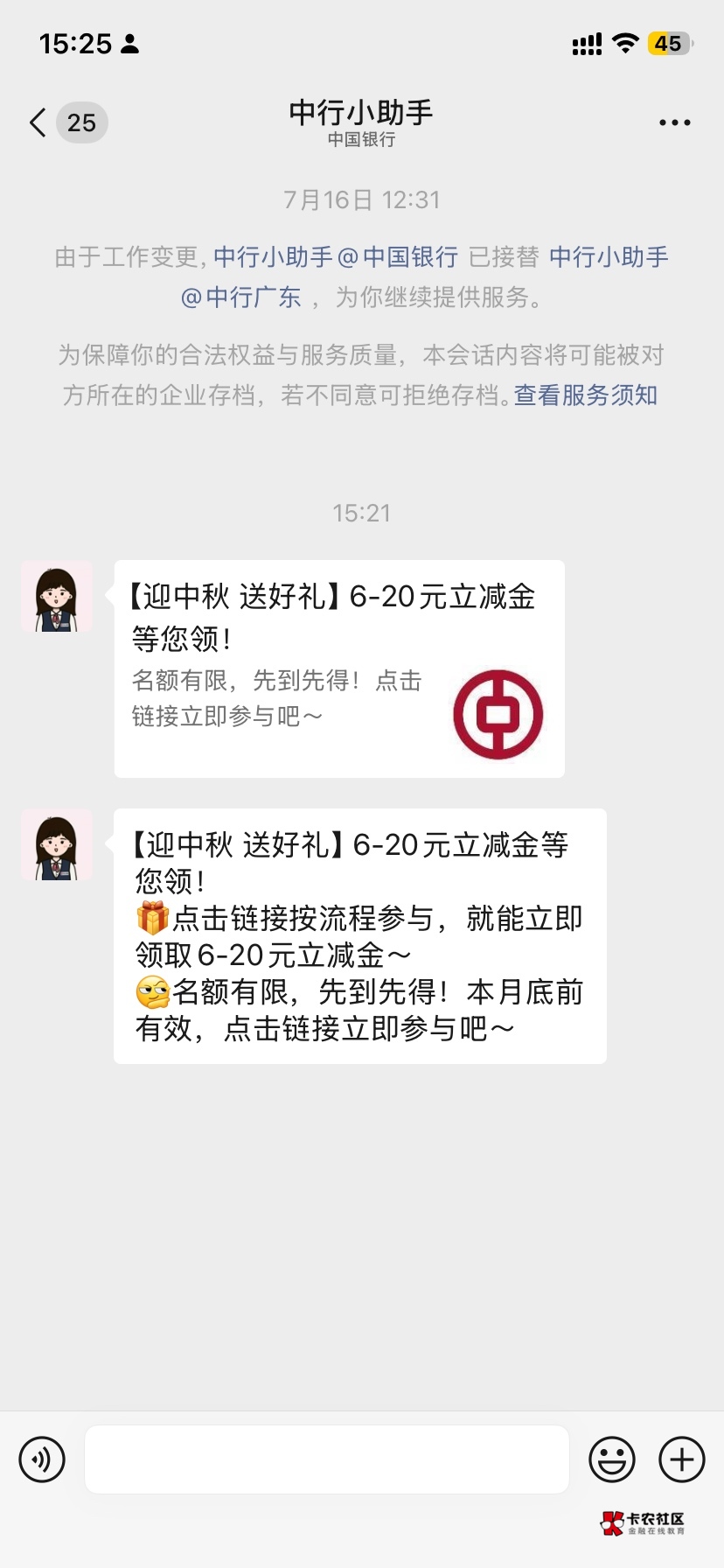
Task: Open the 迎中秋 送好礼 link card
Action: tap(339, 668)
